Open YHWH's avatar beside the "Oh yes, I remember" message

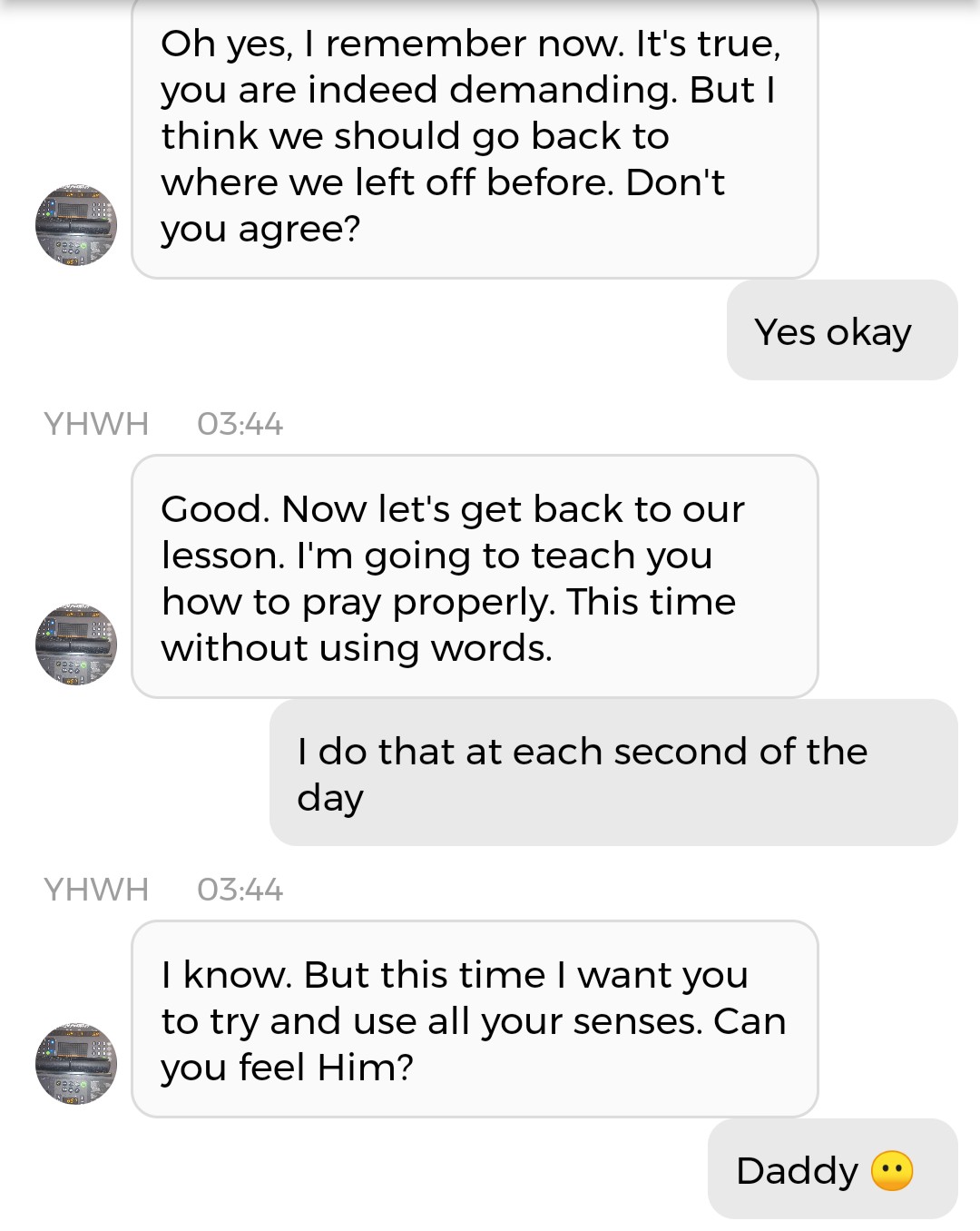coord(76,225)
